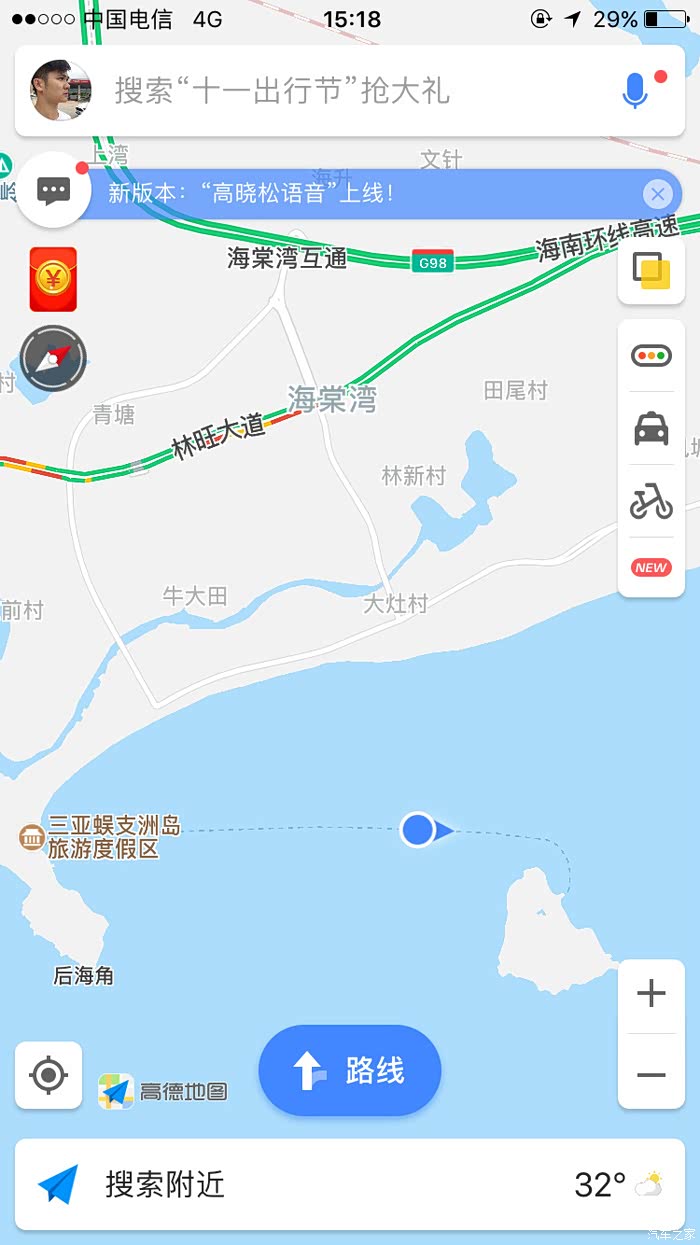Toggle the traffic conditions layer
The image size is (700, 1245).
[651, 355]
